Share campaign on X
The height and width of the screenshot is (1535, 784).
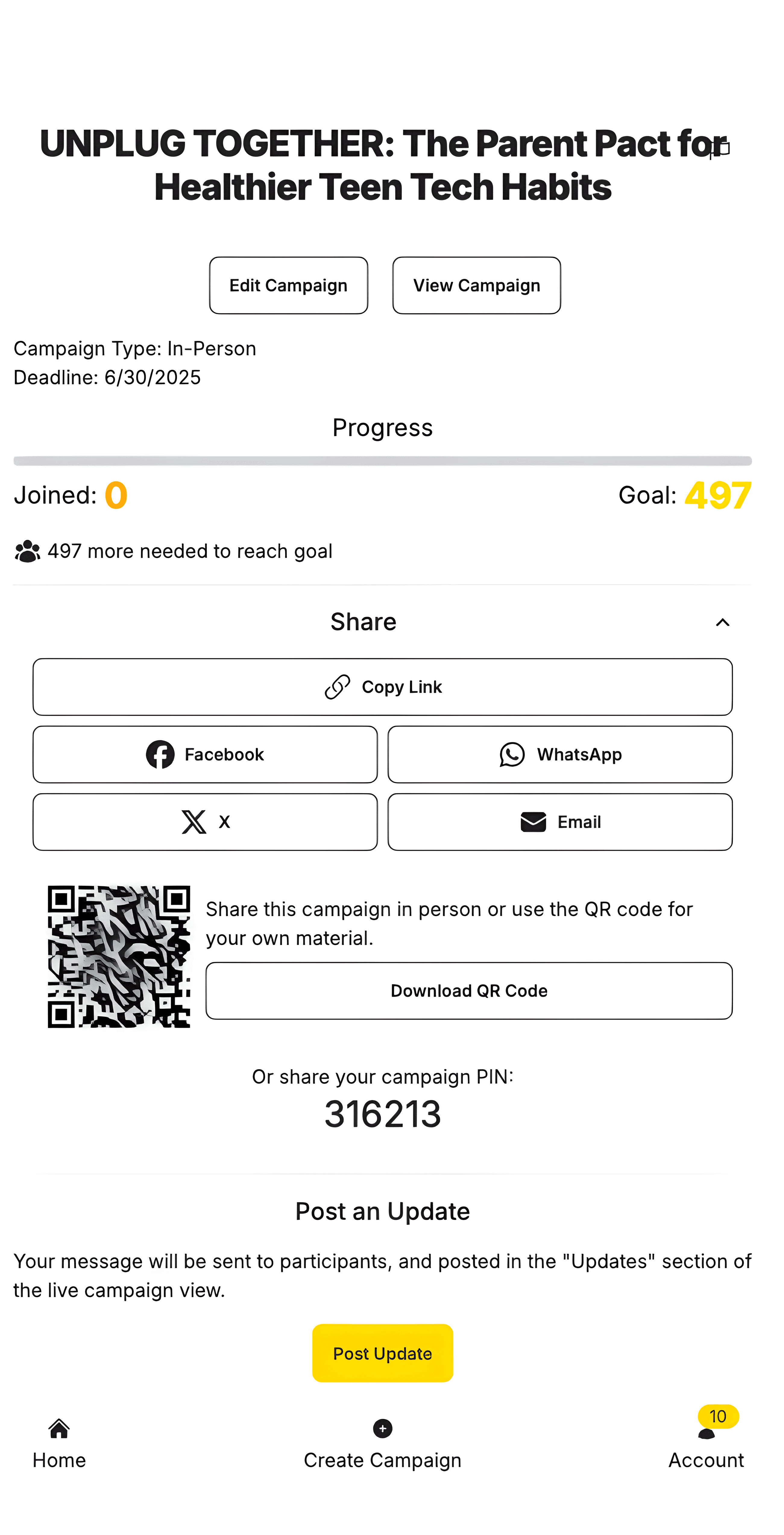tap(205, 822)
